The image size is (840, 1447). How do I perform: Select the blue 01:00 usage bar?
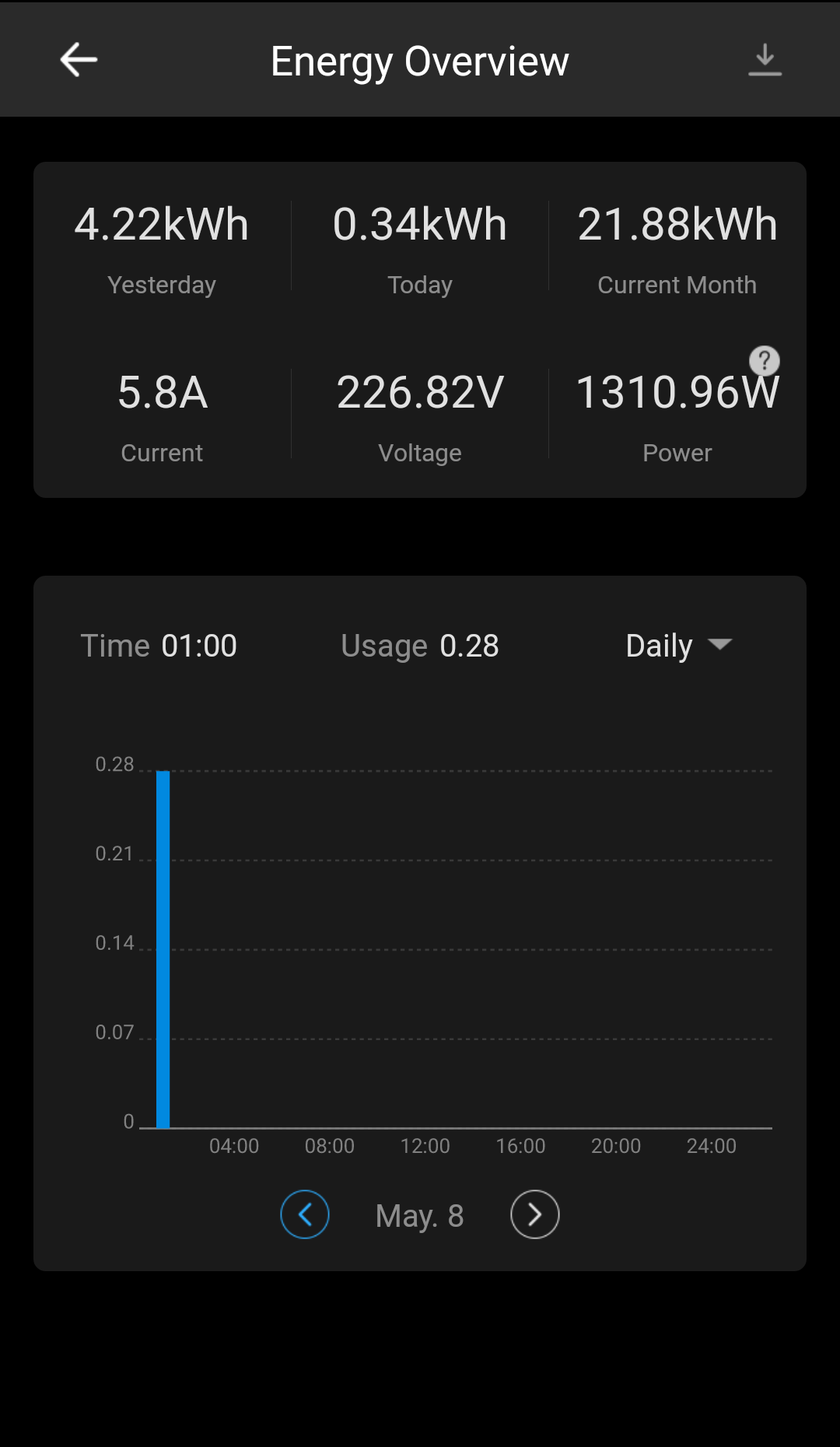point(163,949)
